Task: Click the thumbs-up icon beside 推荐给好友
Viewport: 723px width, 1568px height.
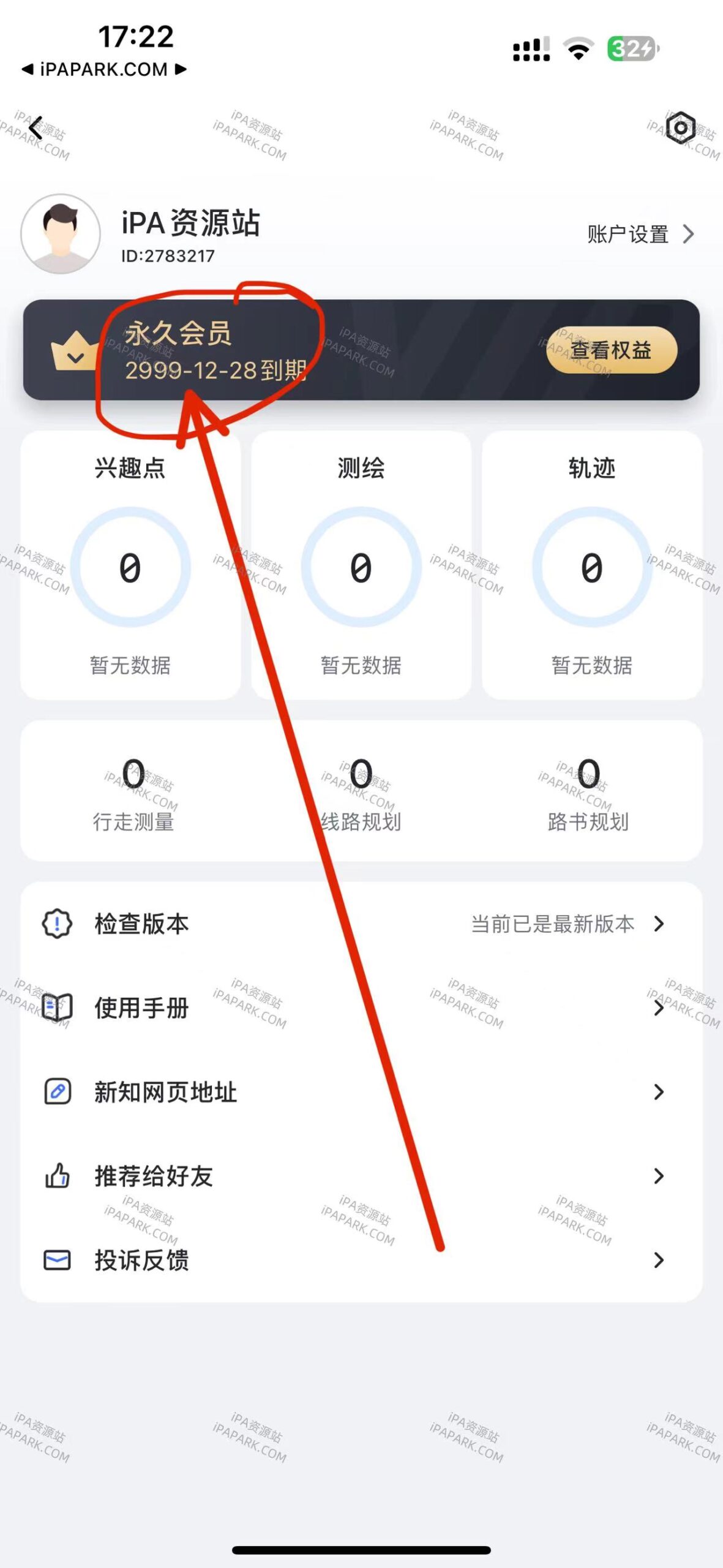Action: (56, 1175)
